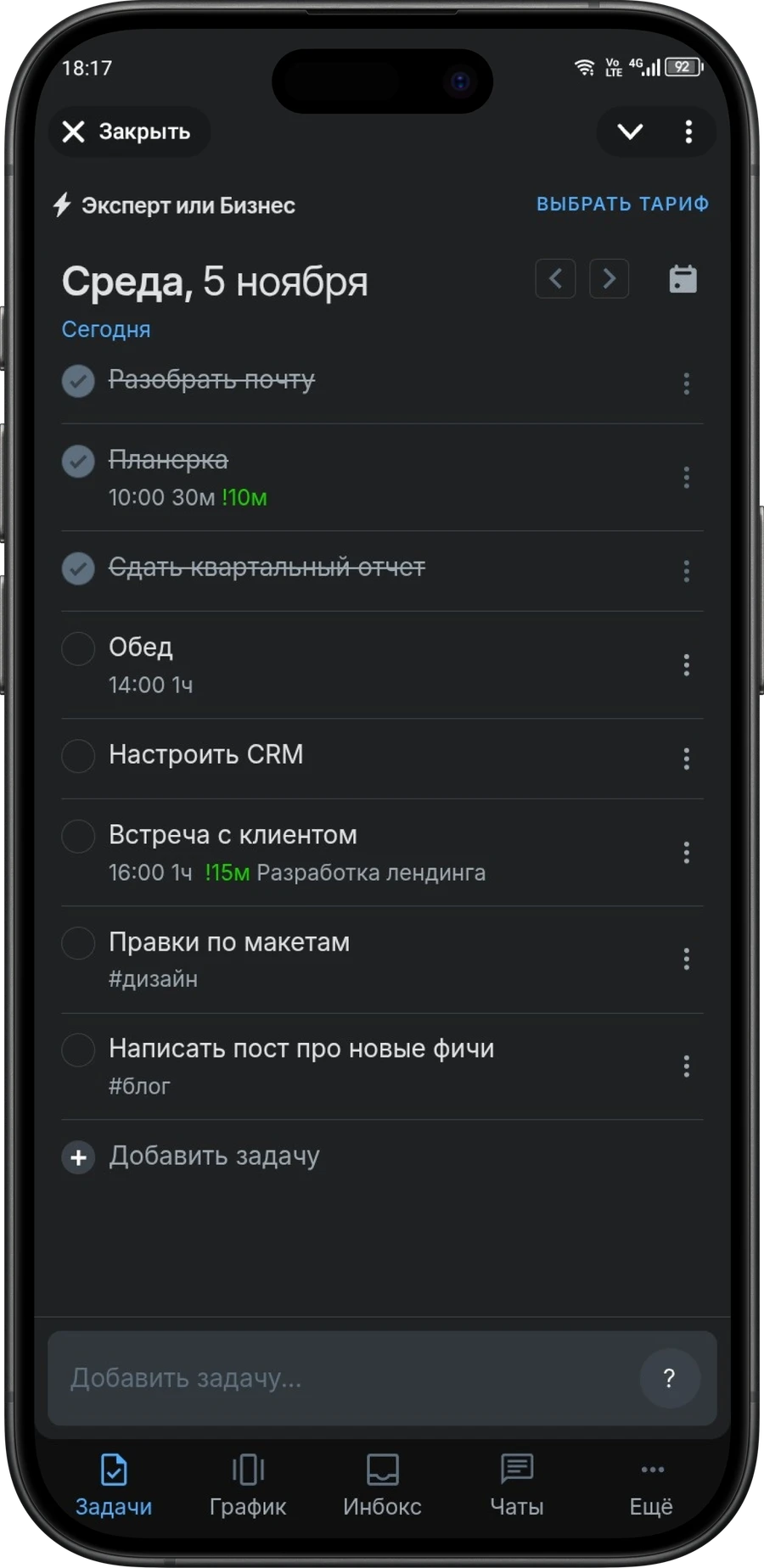Expand the top chevron dropdown
The height and width of the screenshot is (1568, 764).
click(629, 132)
